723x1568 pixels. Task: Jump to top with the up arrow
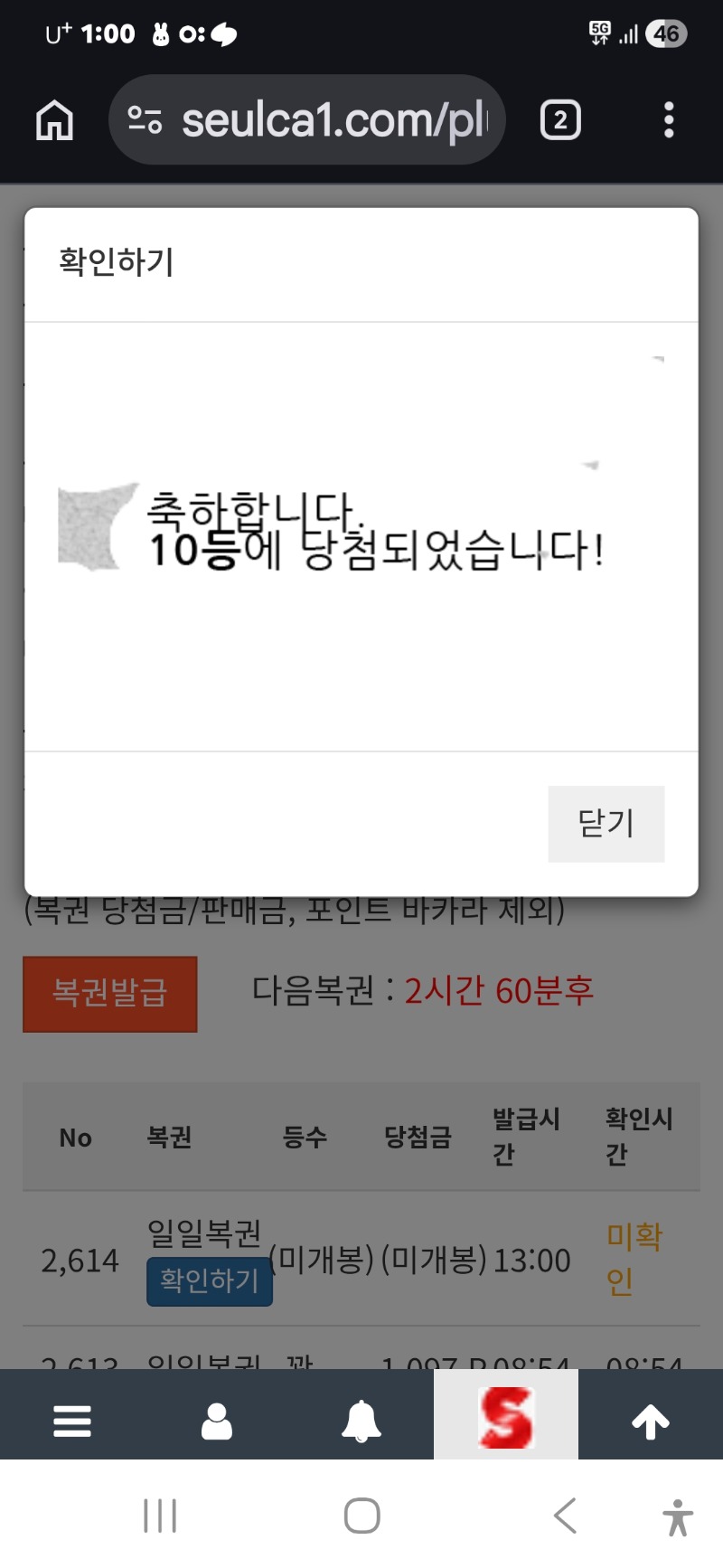(x=651, y=1421)
